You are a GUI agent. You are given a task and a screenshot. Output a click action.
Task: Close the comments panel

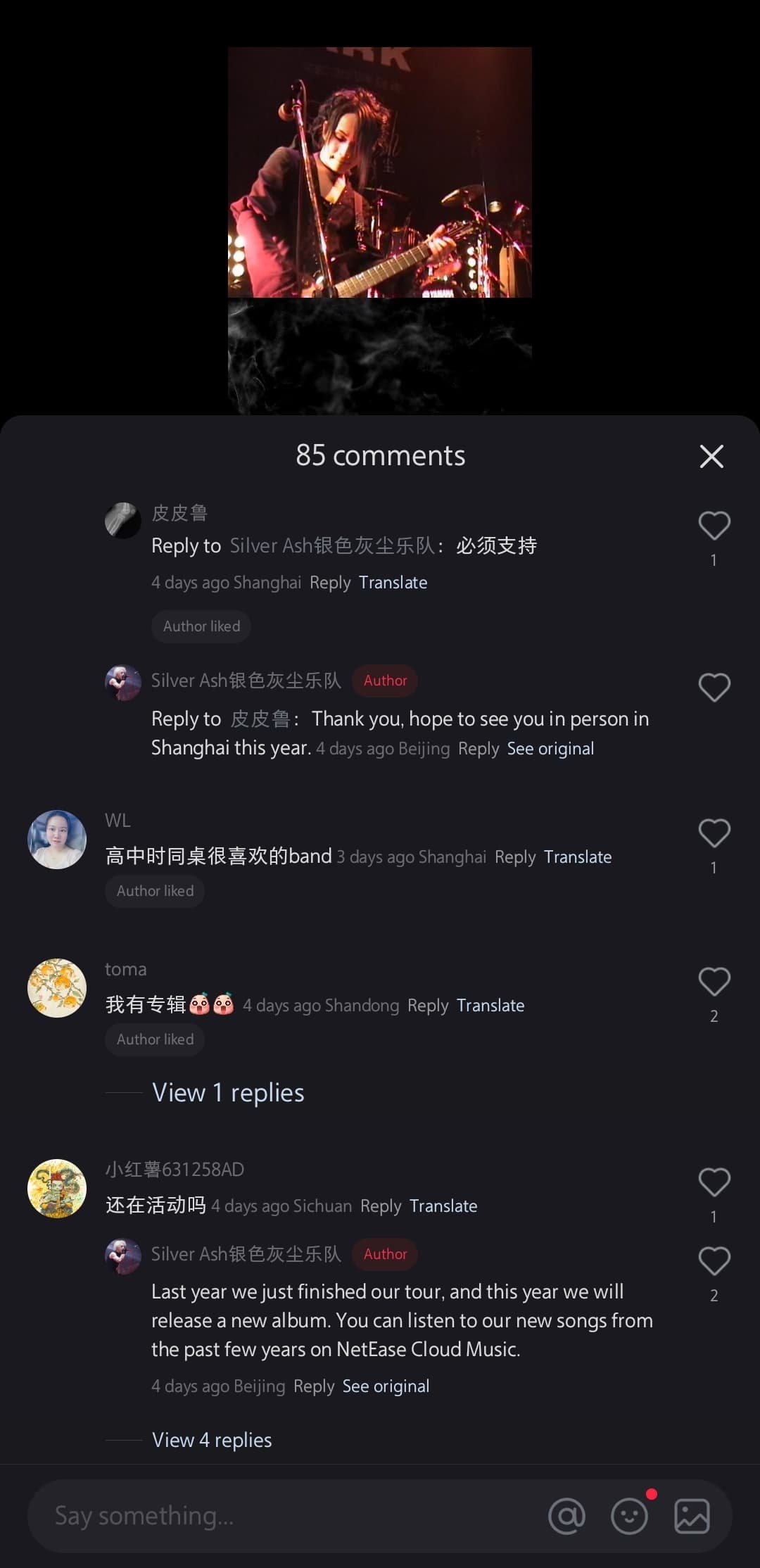click(x=711, y=456)
